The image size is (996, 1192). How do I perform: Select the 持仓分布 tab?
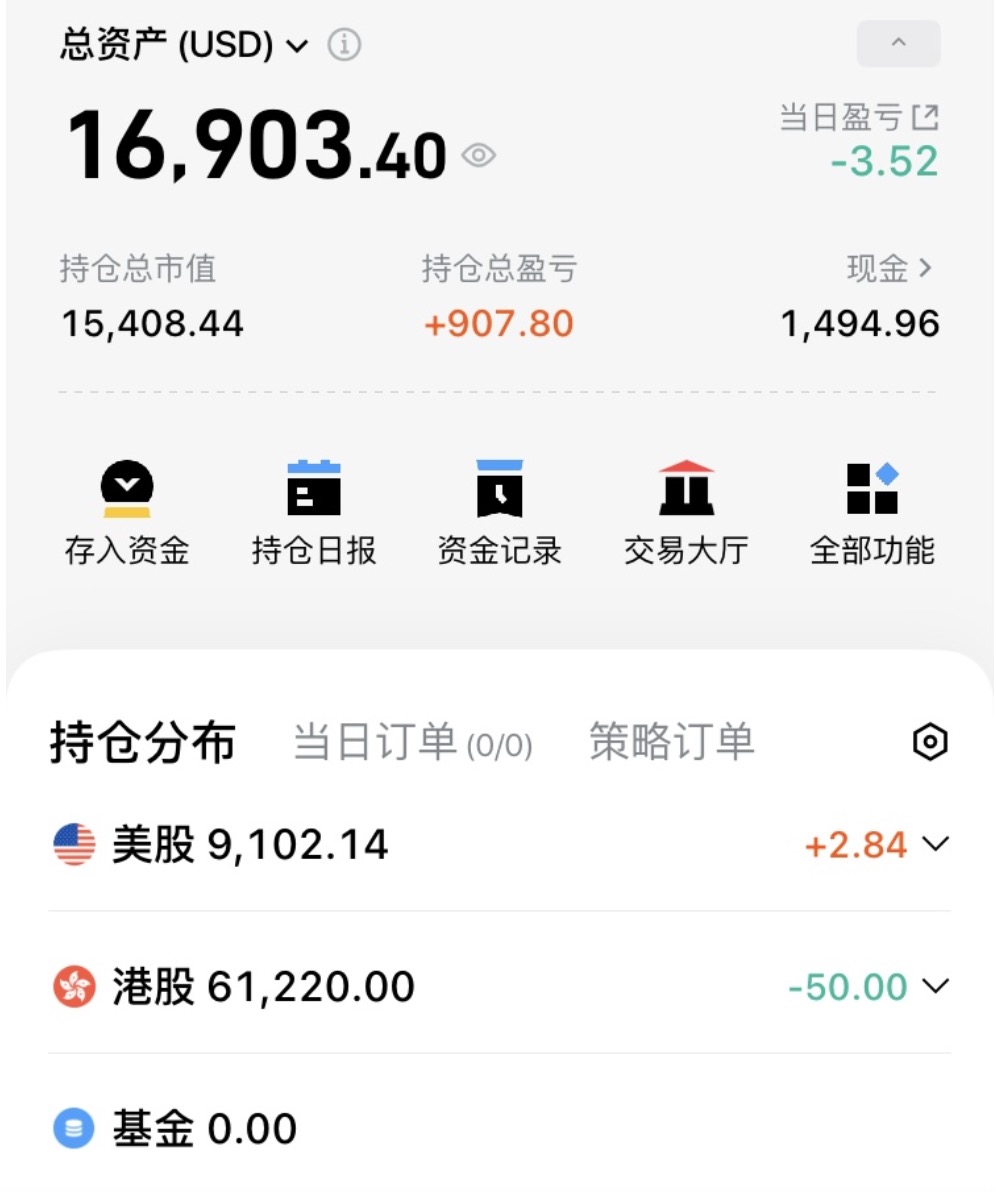[143, 743]
